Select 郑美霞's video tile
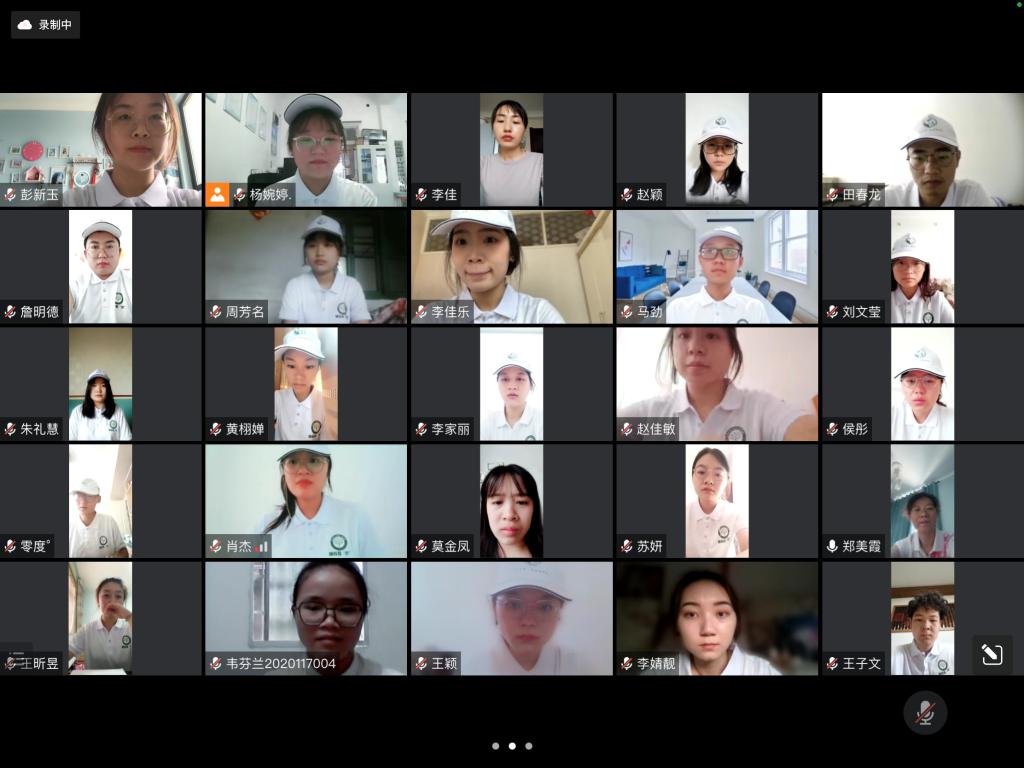The height and width of the screenshot is (768, 1024). click(922, 501)
